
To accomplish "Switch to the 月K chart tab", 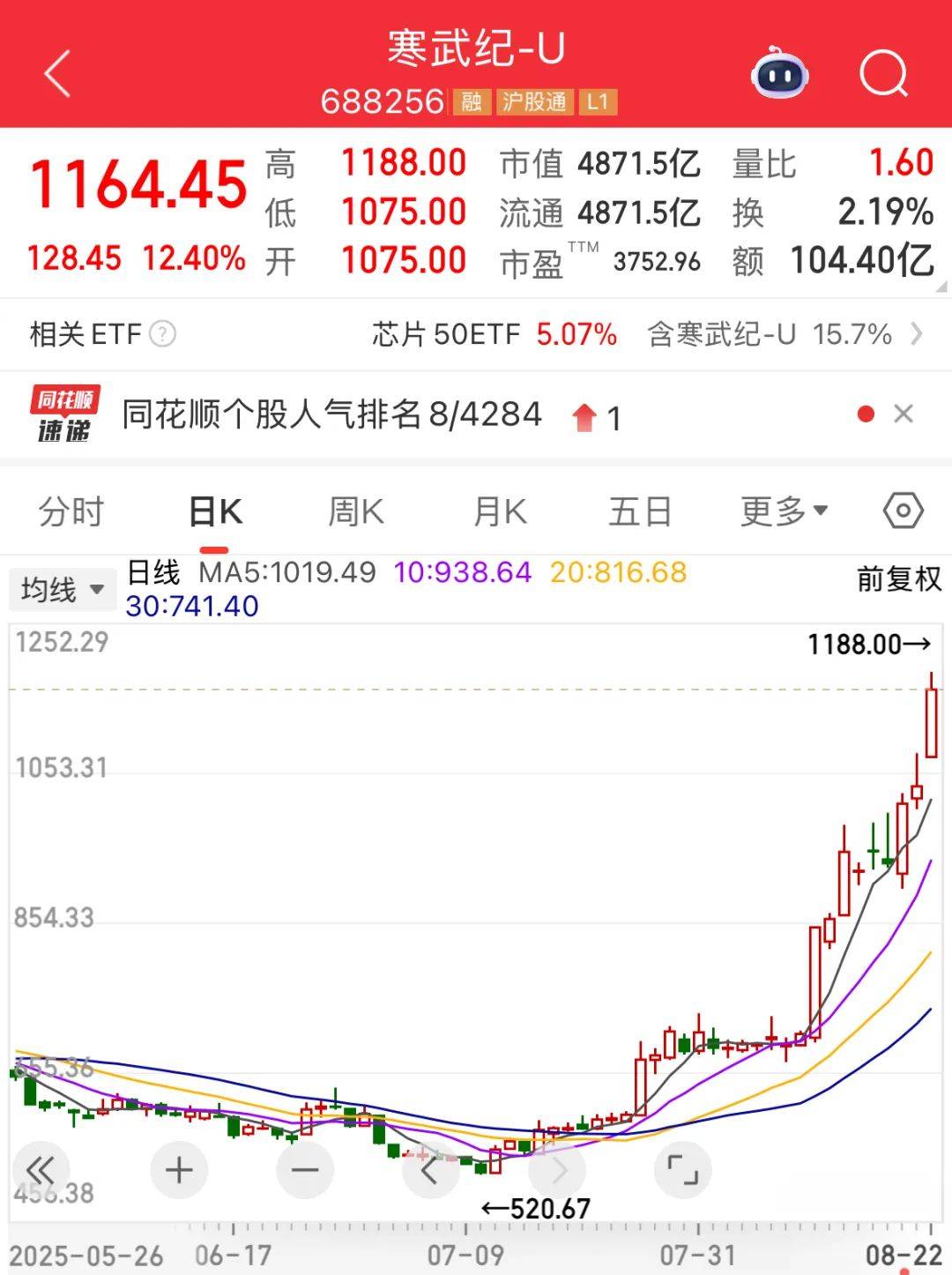I will click(x=500, y=511).
